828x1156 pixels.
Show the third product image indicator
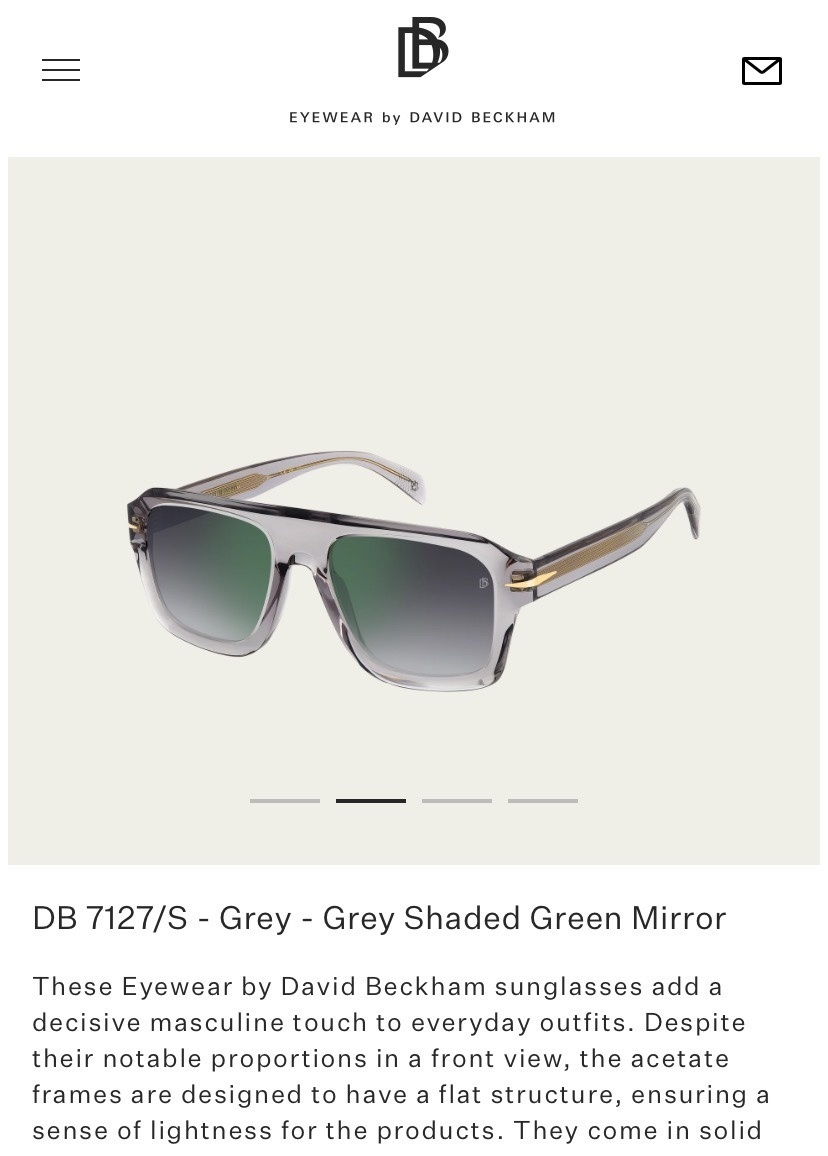tap(457, 800)
